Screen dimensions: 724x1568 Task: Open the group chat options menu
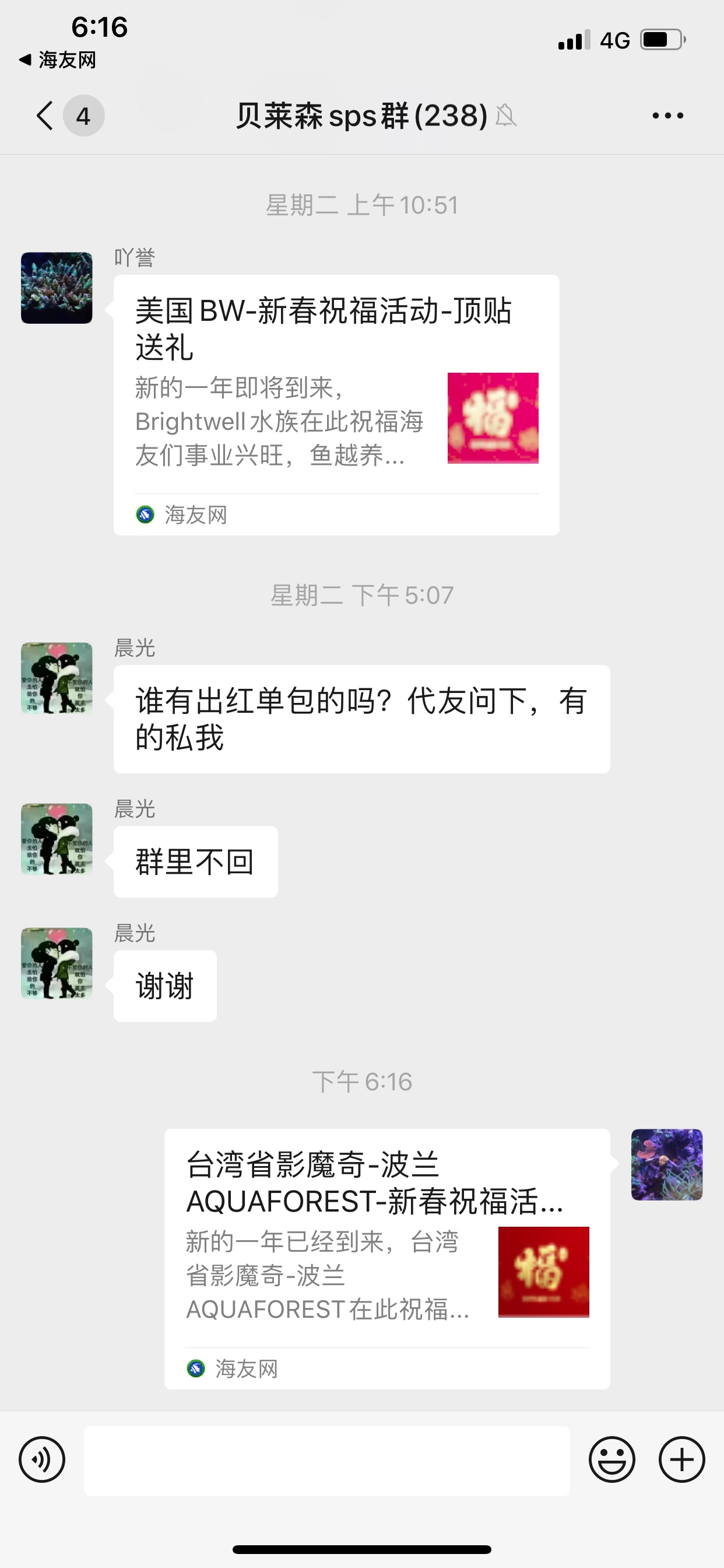coord(667,116)
